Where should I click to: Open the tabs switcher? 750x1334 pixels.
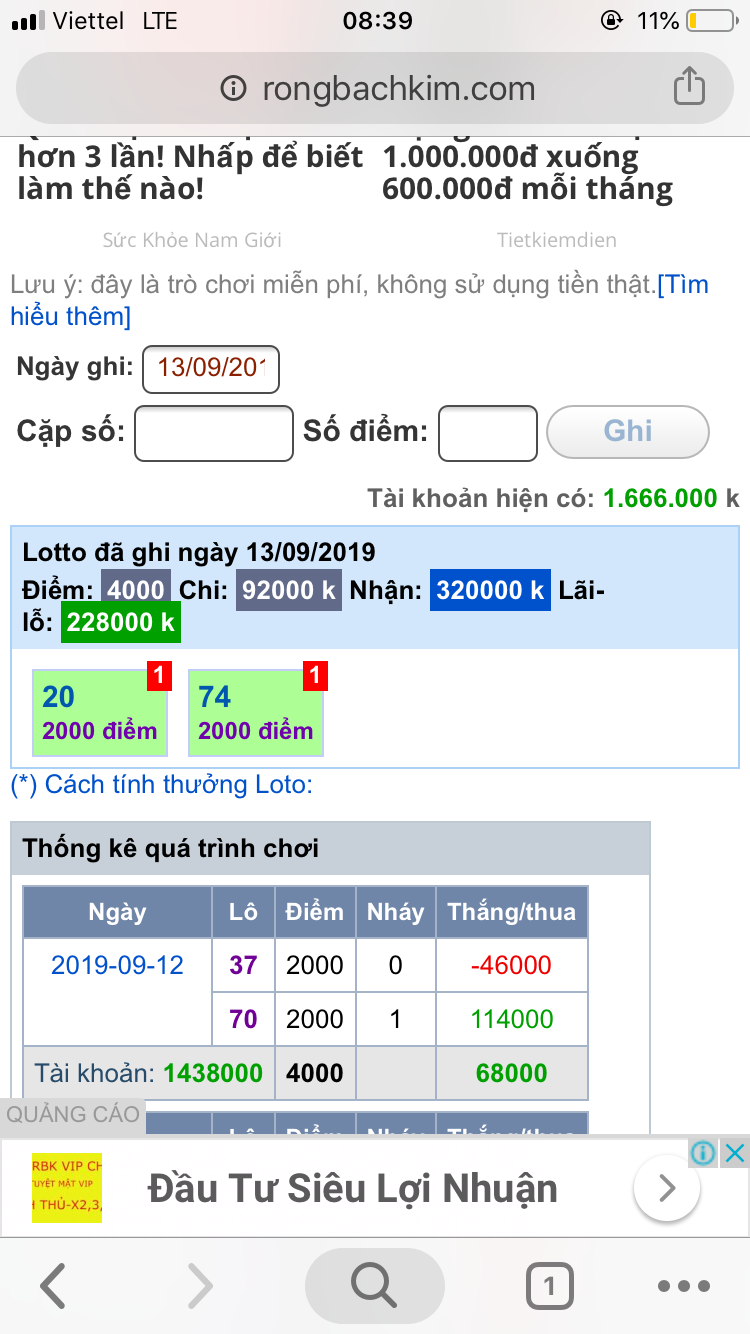(x=549, y=1286)
